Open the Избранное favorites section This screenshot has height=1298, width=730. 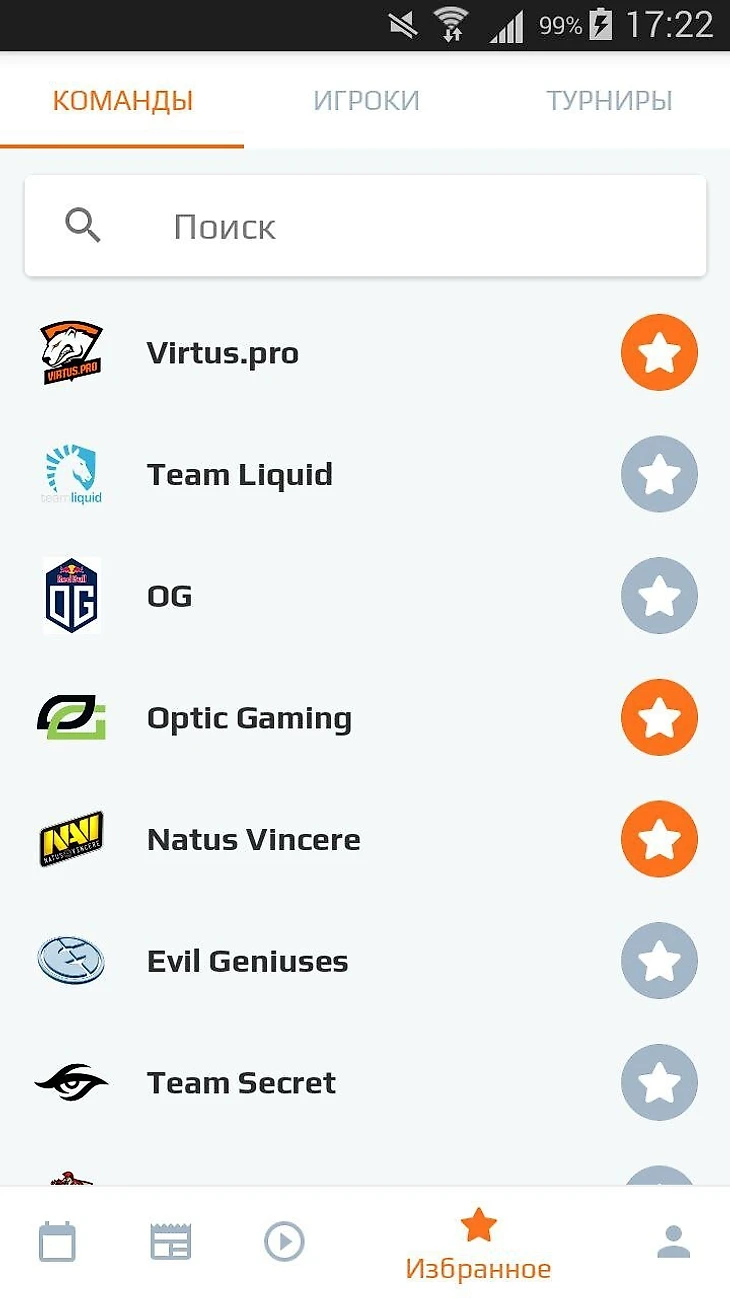pos(478,1246)
